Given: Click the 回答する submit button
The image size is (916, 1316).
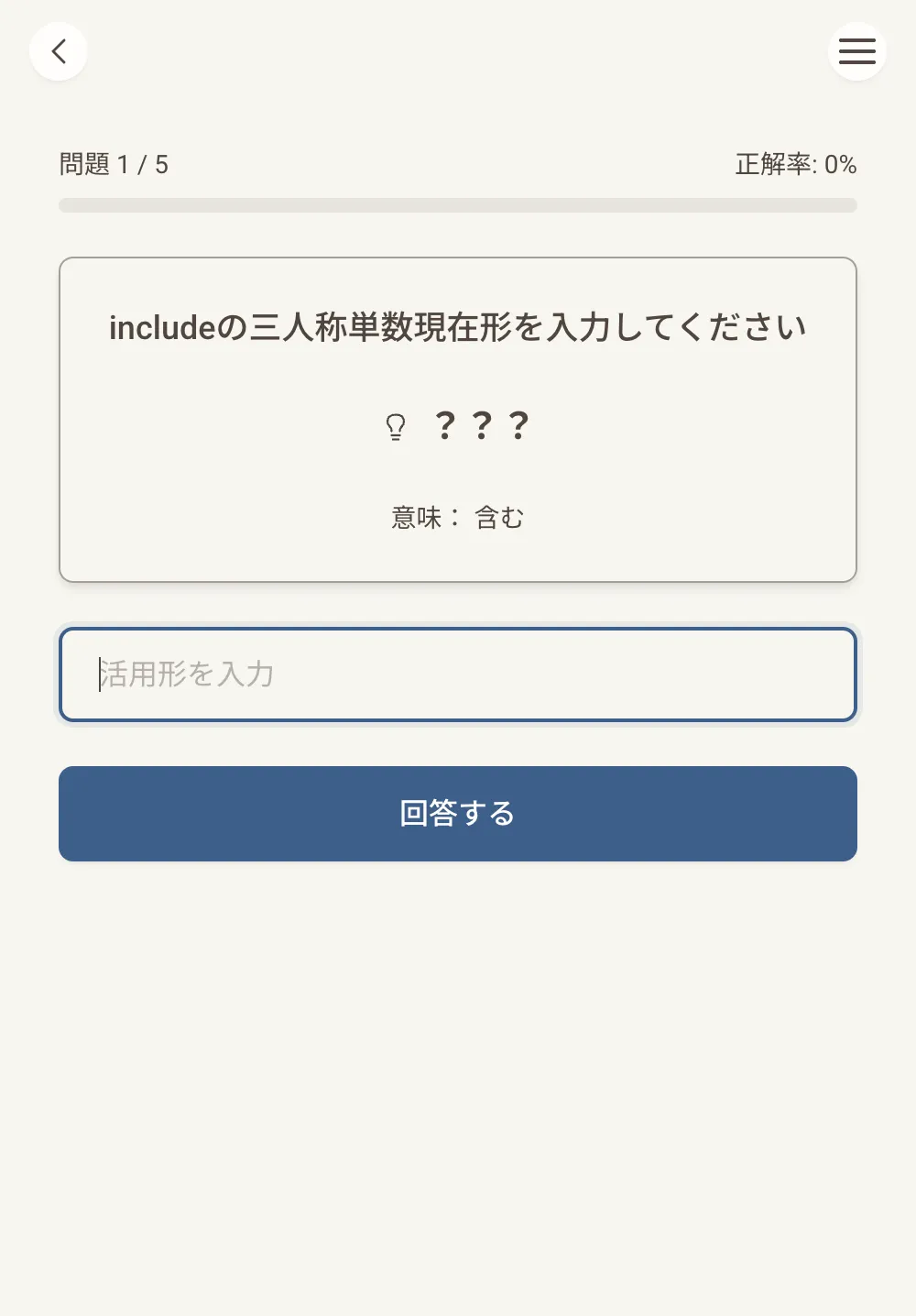Looking at the screenshot, I should click(457, 813).
